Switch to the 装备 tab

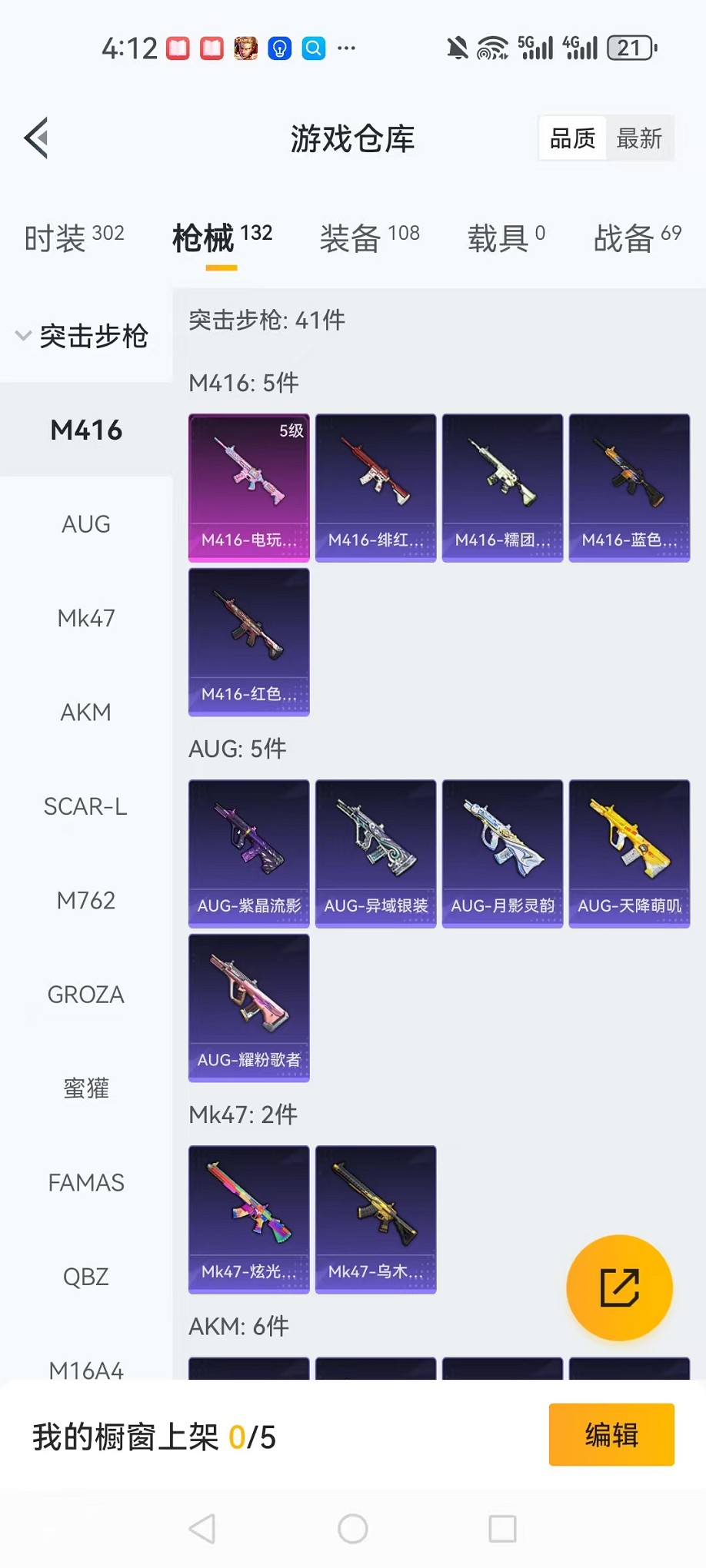coord(369,238)
